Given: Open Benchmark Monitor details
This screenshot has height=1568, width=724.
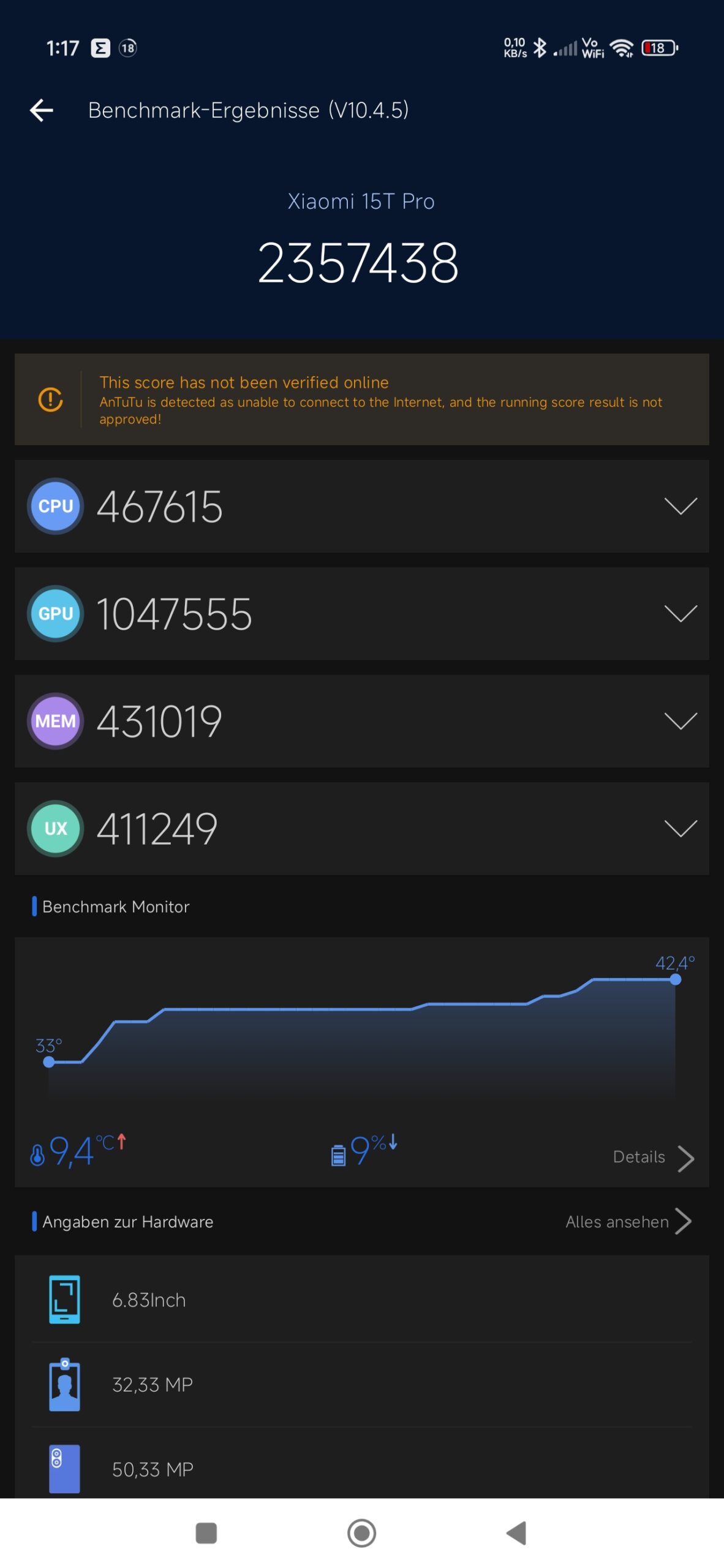Looking at the screenshot, I should point(652,1157).
